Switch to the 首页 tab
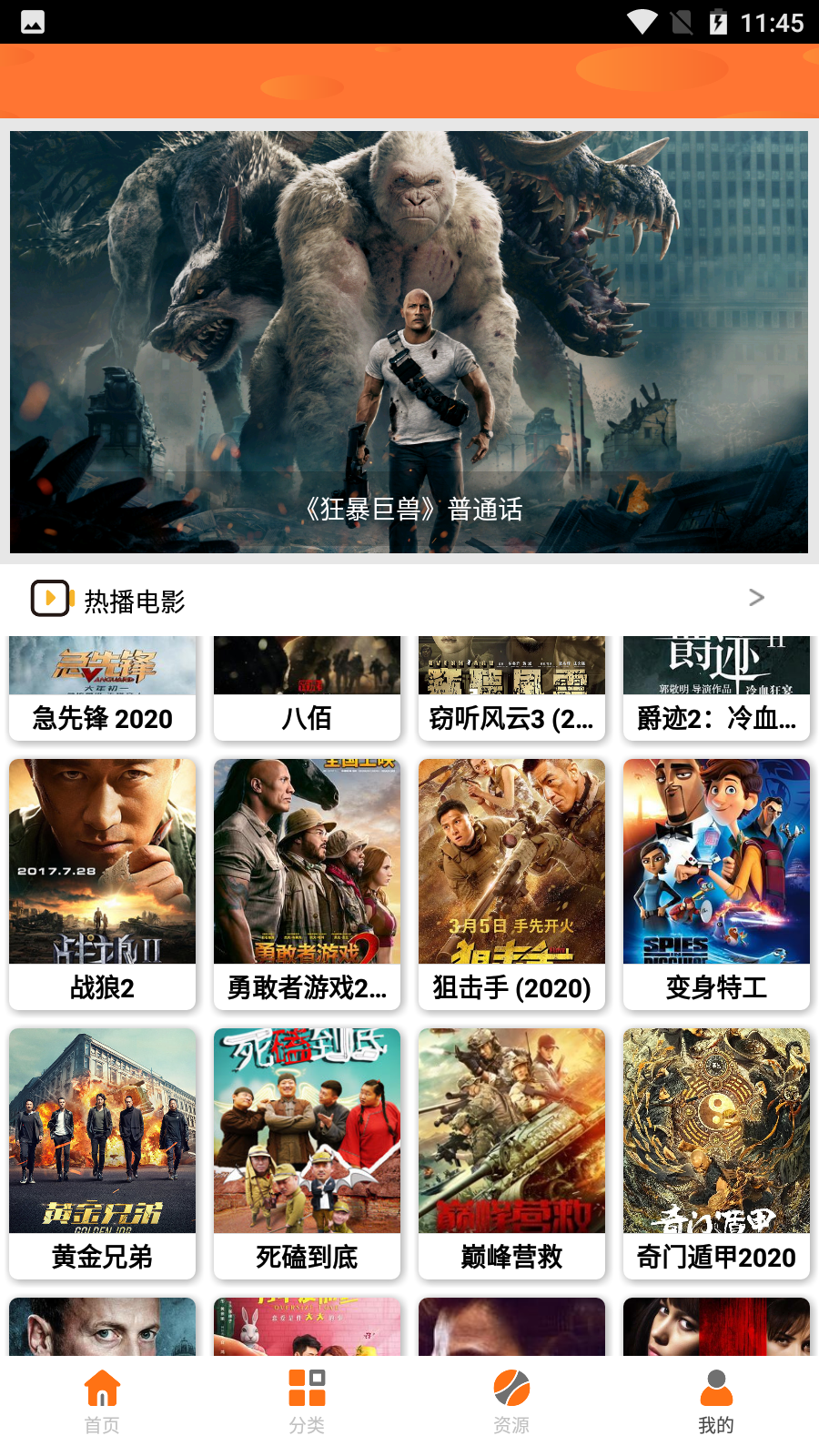The height and width of the screenshot is (1456, 819). coord(102,1401)
